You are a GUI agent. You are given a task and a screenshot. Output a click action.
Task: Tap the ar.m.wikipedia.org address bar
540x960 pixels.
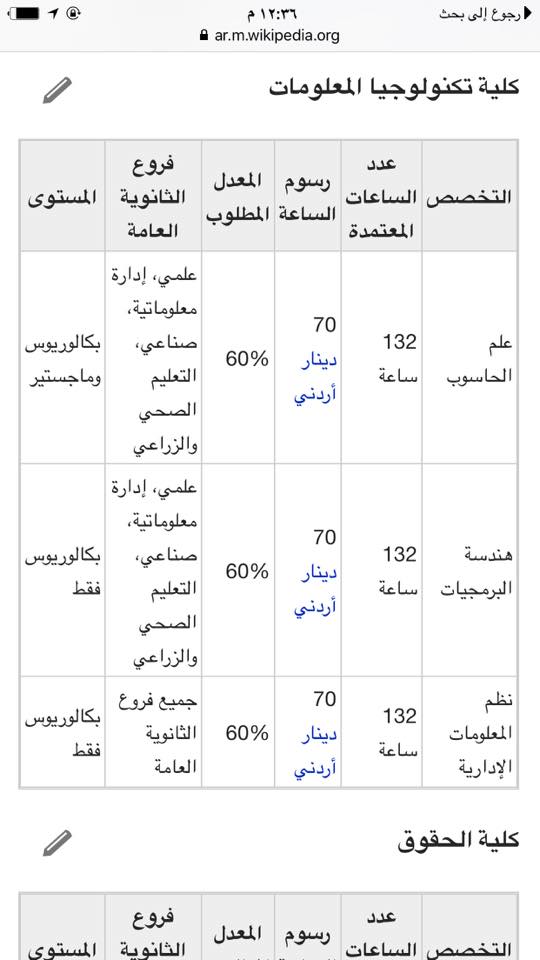pos(270,36)
